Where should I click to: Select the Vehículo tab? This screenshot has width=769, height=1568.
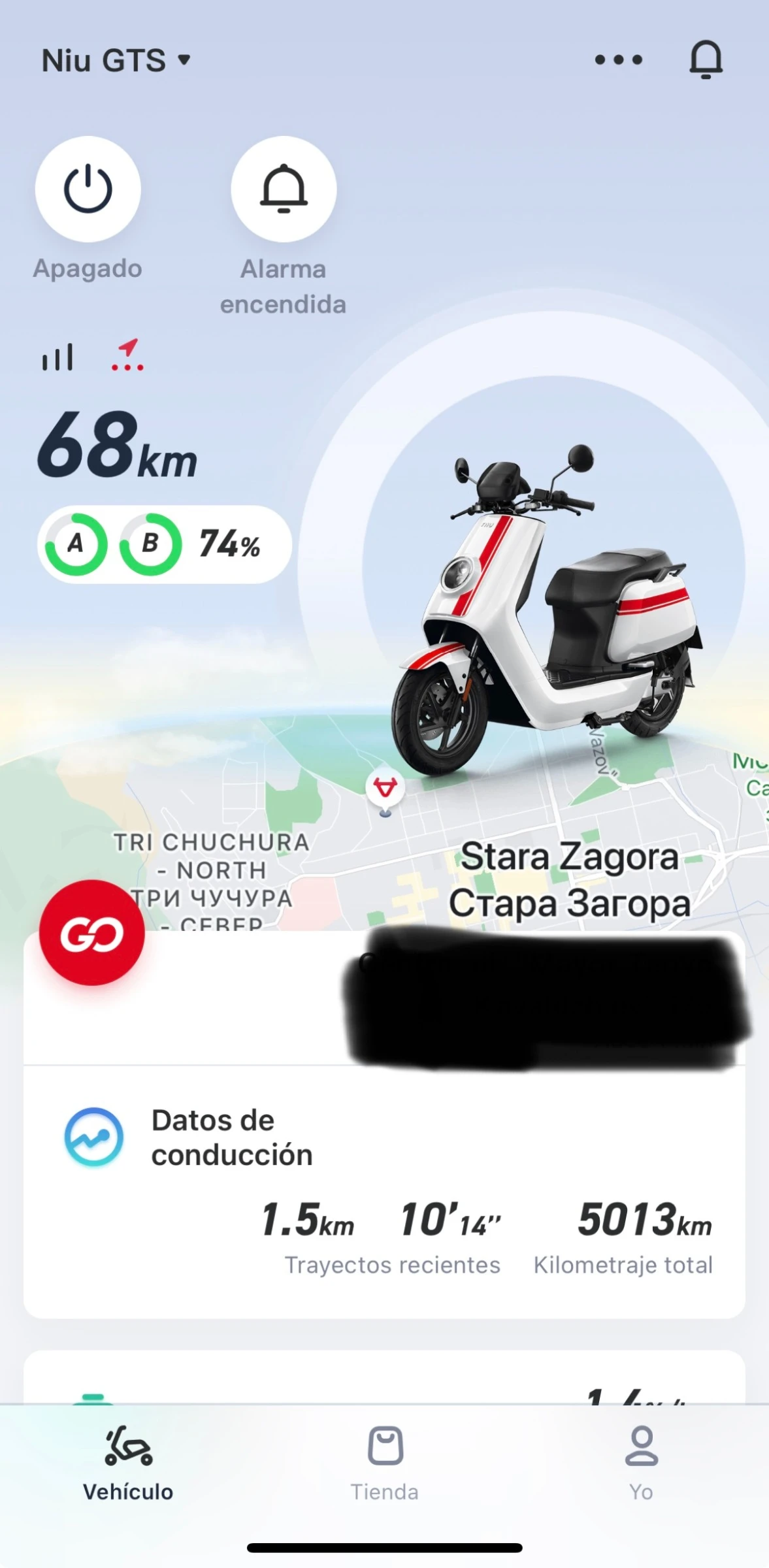128,1463
